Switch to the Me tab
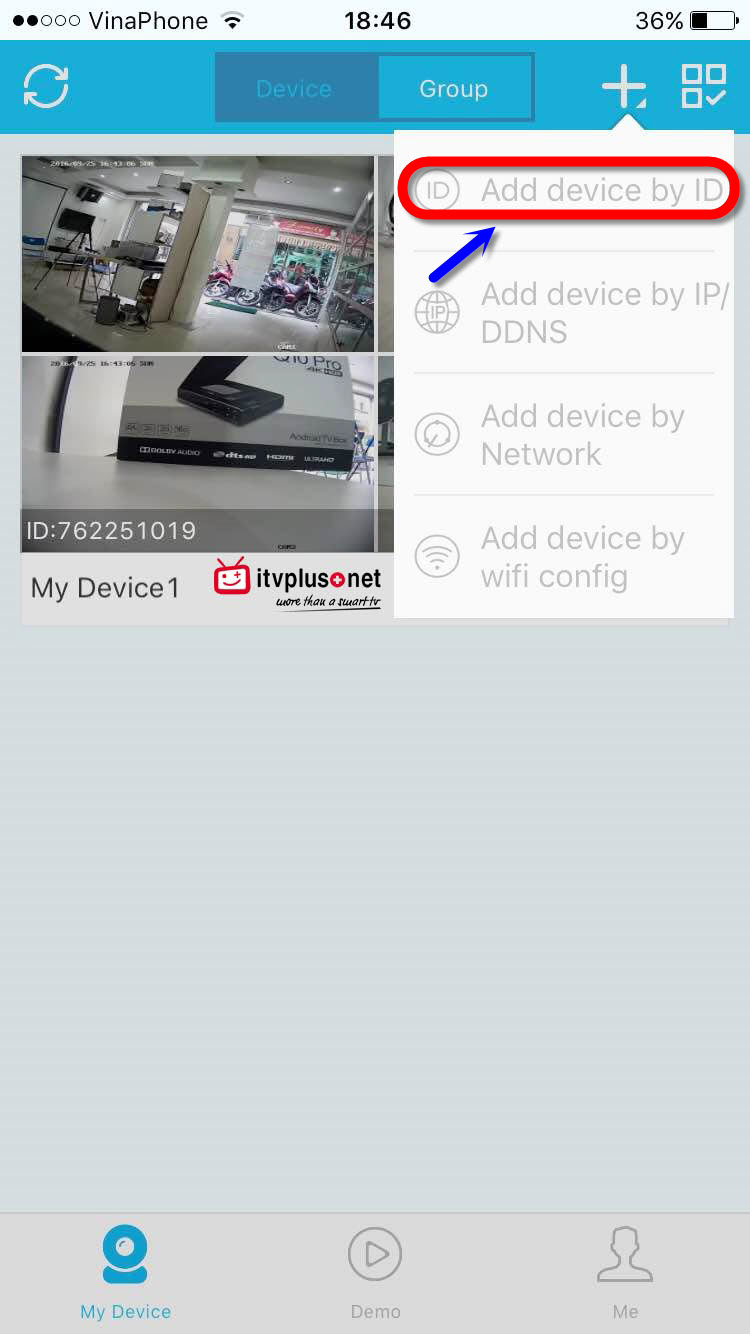 pos(625,1272)
